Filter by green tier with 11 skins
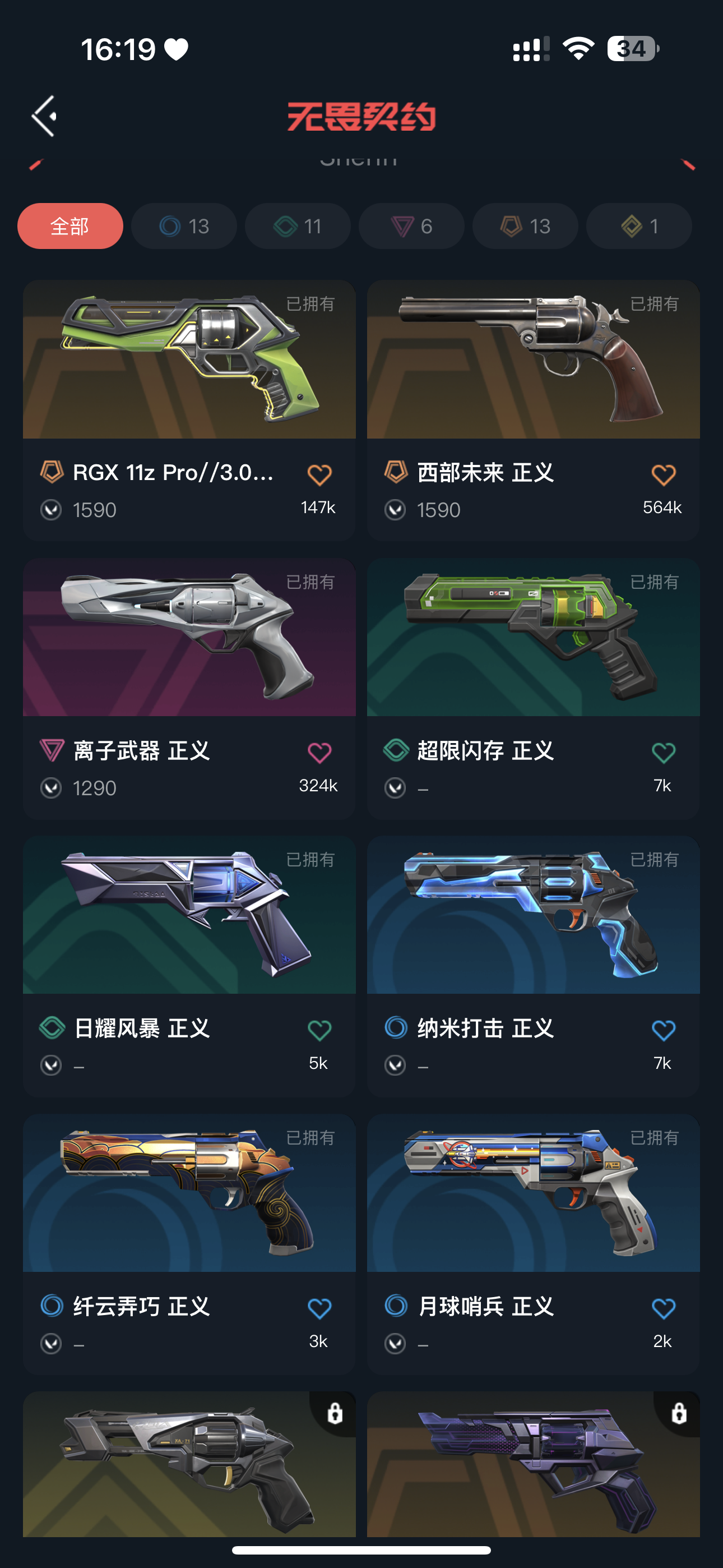This screenshot has height=1568, width=723. [x=298, y=226]
